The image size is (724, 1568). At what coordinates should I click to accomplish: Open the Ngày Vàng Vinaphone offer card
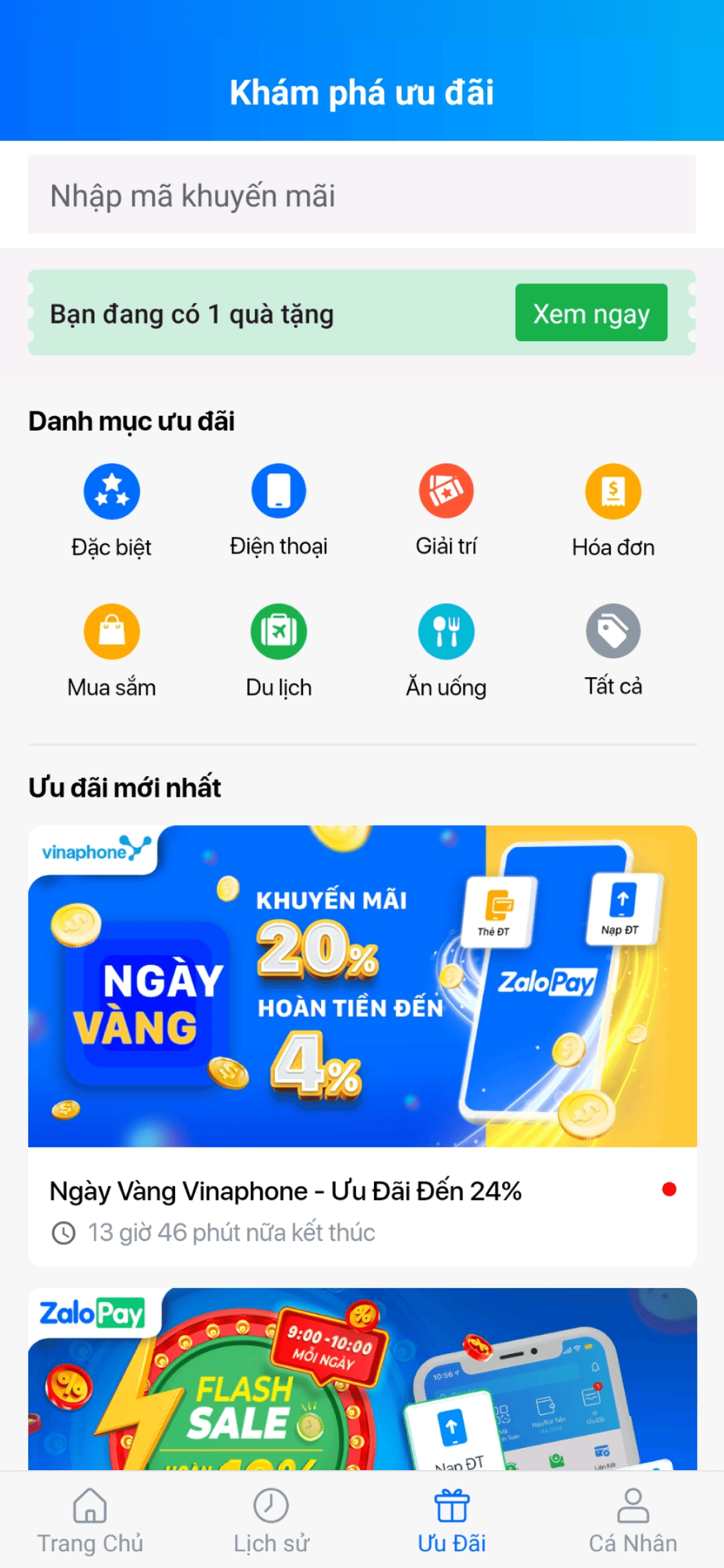pyautogui.click(x=362, y=1043)
